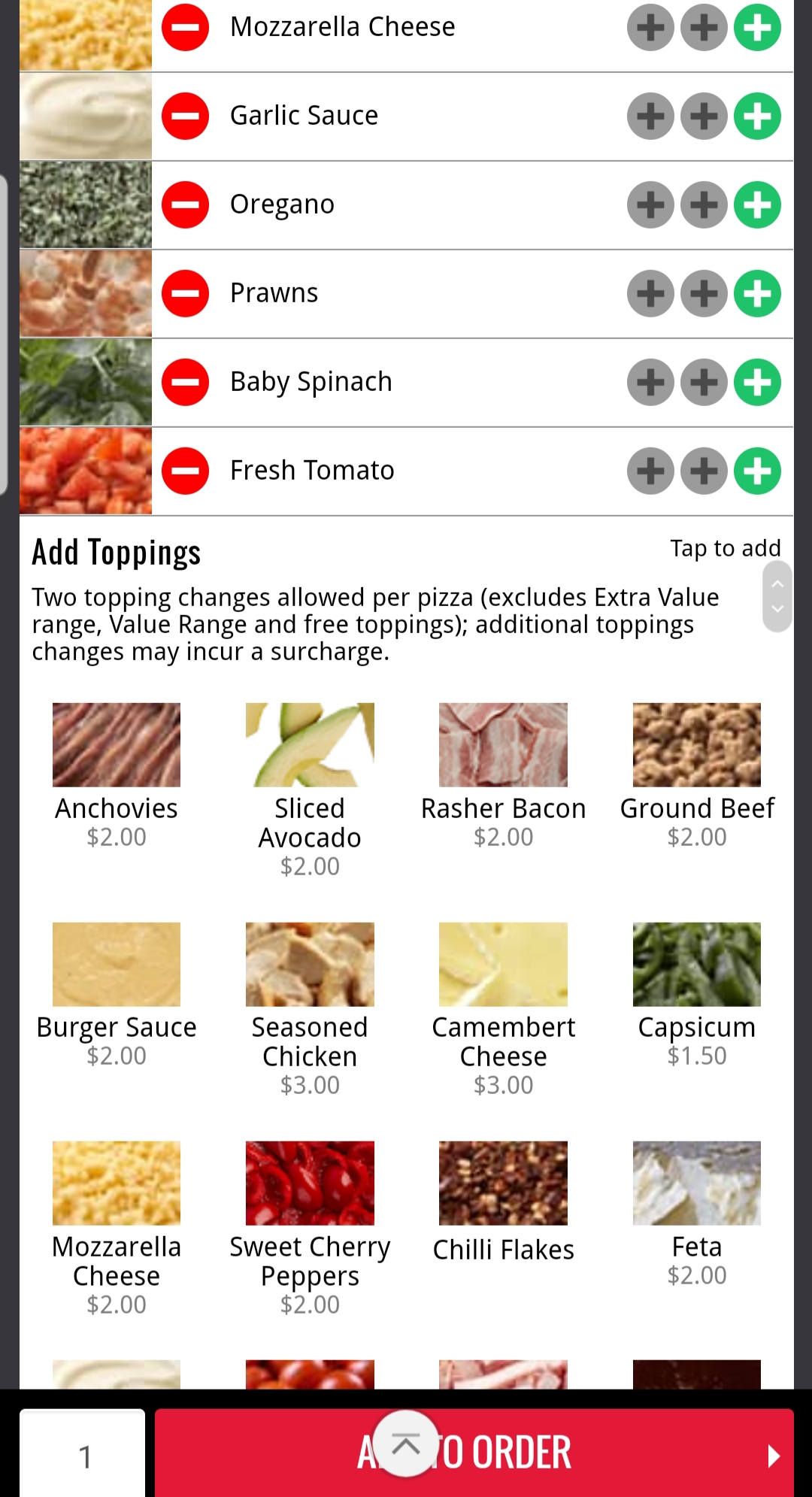
Task: Add extra Baby Spinach with green plus
Action: 757,382
